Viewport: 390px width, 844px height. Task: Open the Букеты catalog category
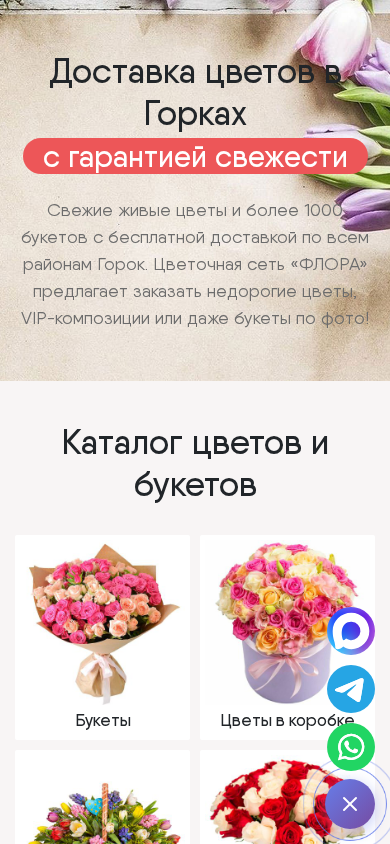coord(102,637)
